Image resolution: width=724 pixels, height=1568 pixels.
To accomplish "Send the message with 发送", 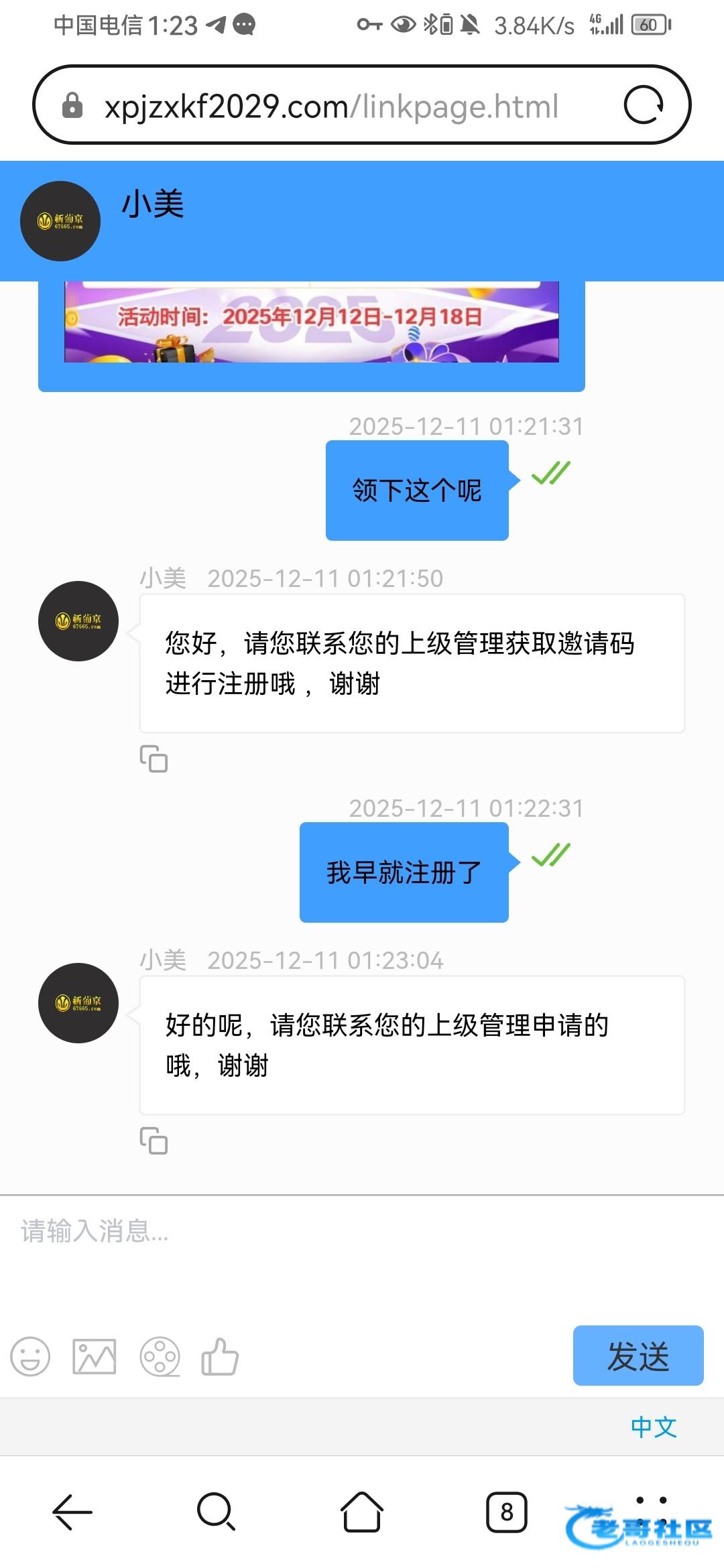I will click(638, 1356).
